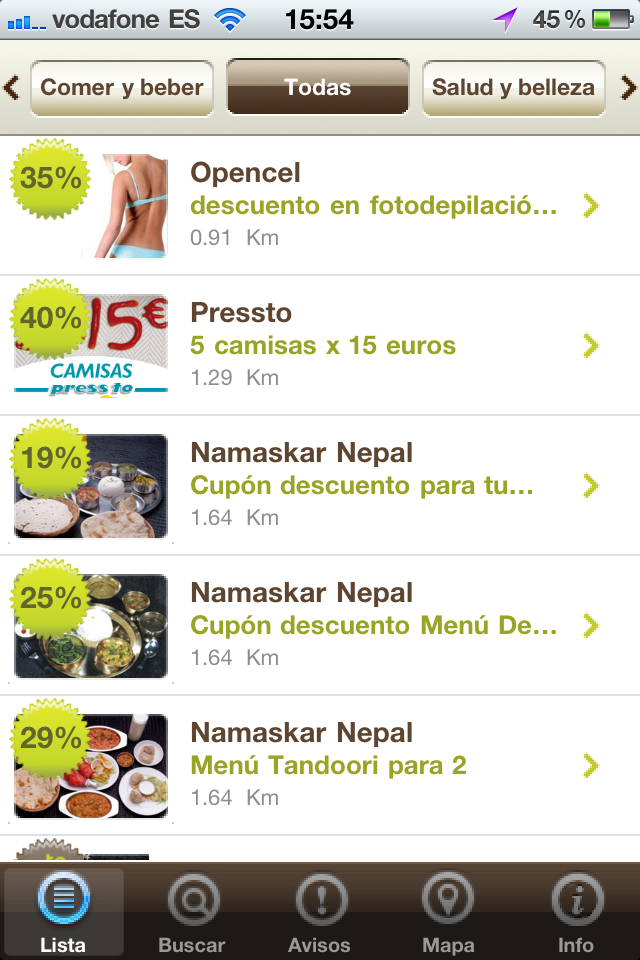Screen dimensions: 640x960
Task: Switch to the Lista tab
Action: [64, 912]
